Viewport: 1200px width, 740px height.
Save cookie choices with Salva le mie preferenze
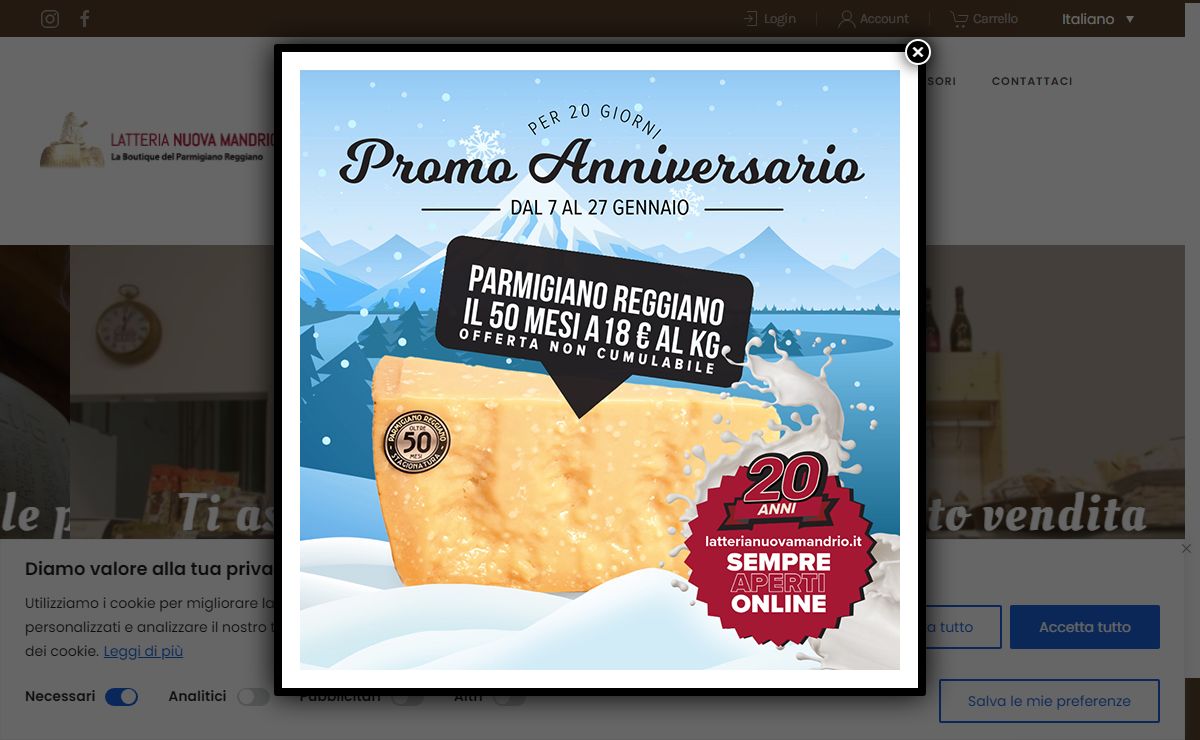[1049, 701]
